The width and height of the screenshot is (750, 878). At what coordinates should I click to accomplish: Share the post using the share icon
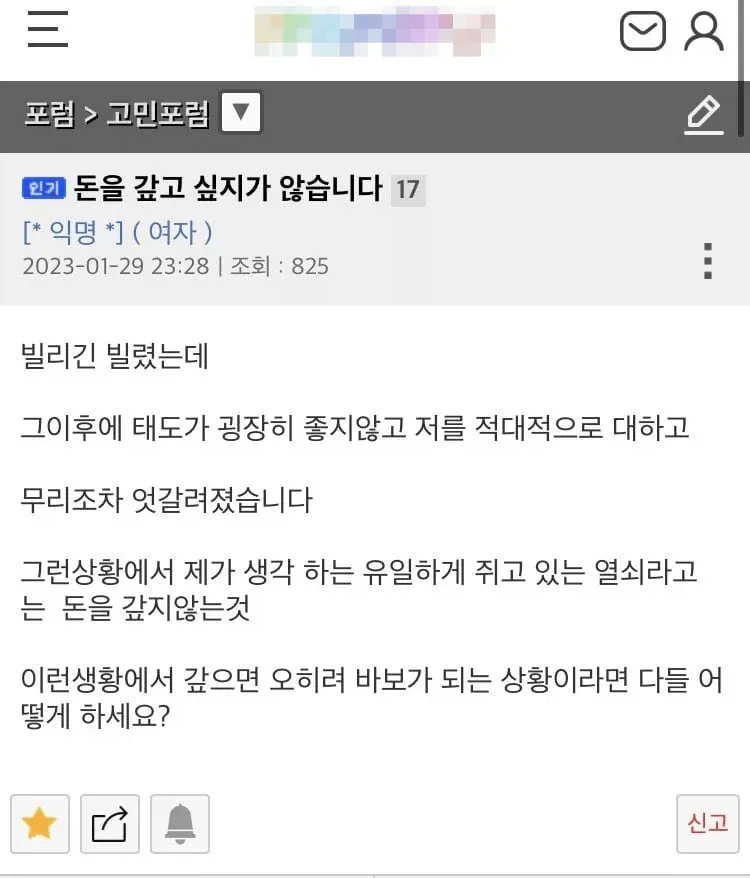[x=109, y=823]
